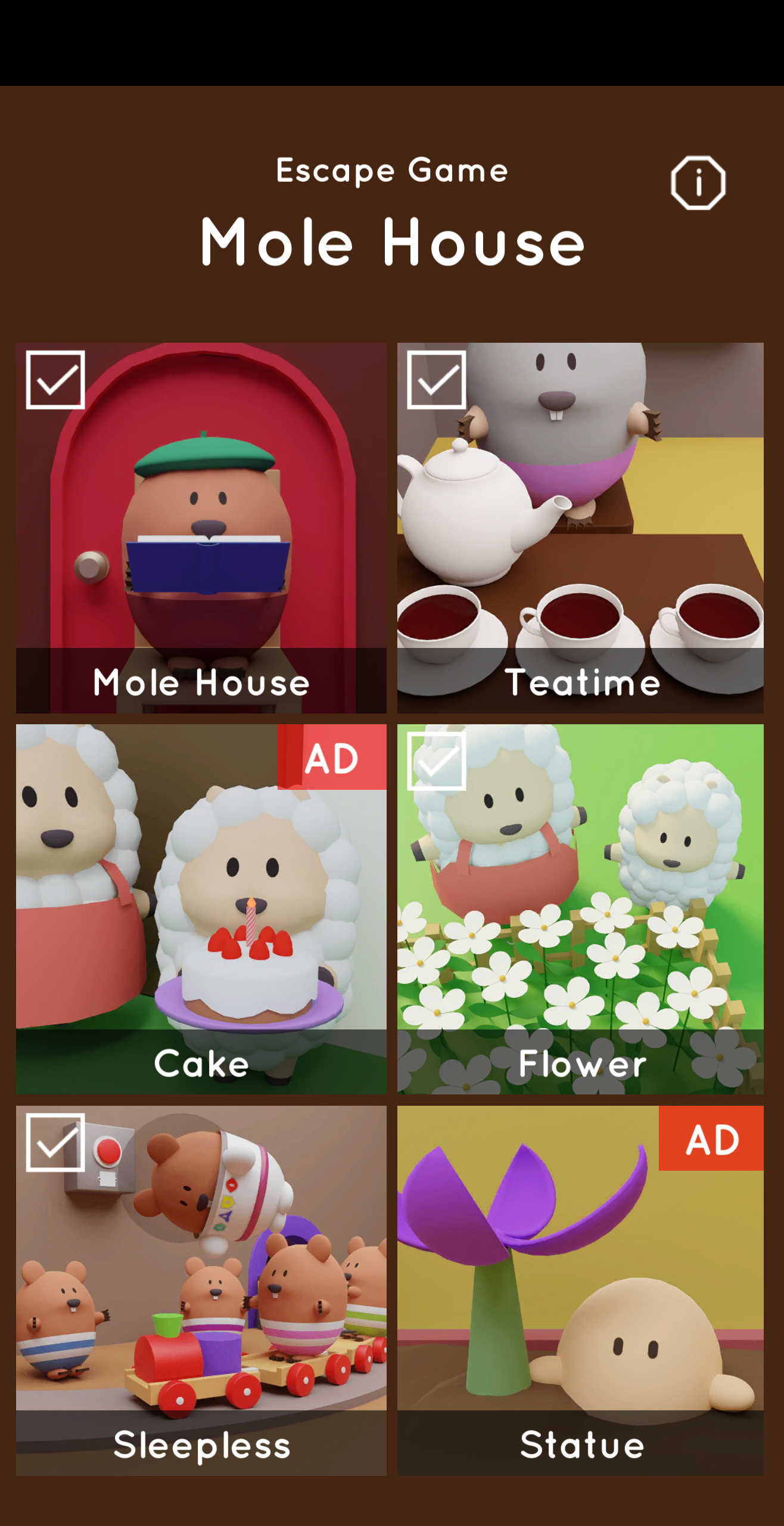Choose the Statue stage with AD badge
784x1526 pixels.
point(580,1291)
